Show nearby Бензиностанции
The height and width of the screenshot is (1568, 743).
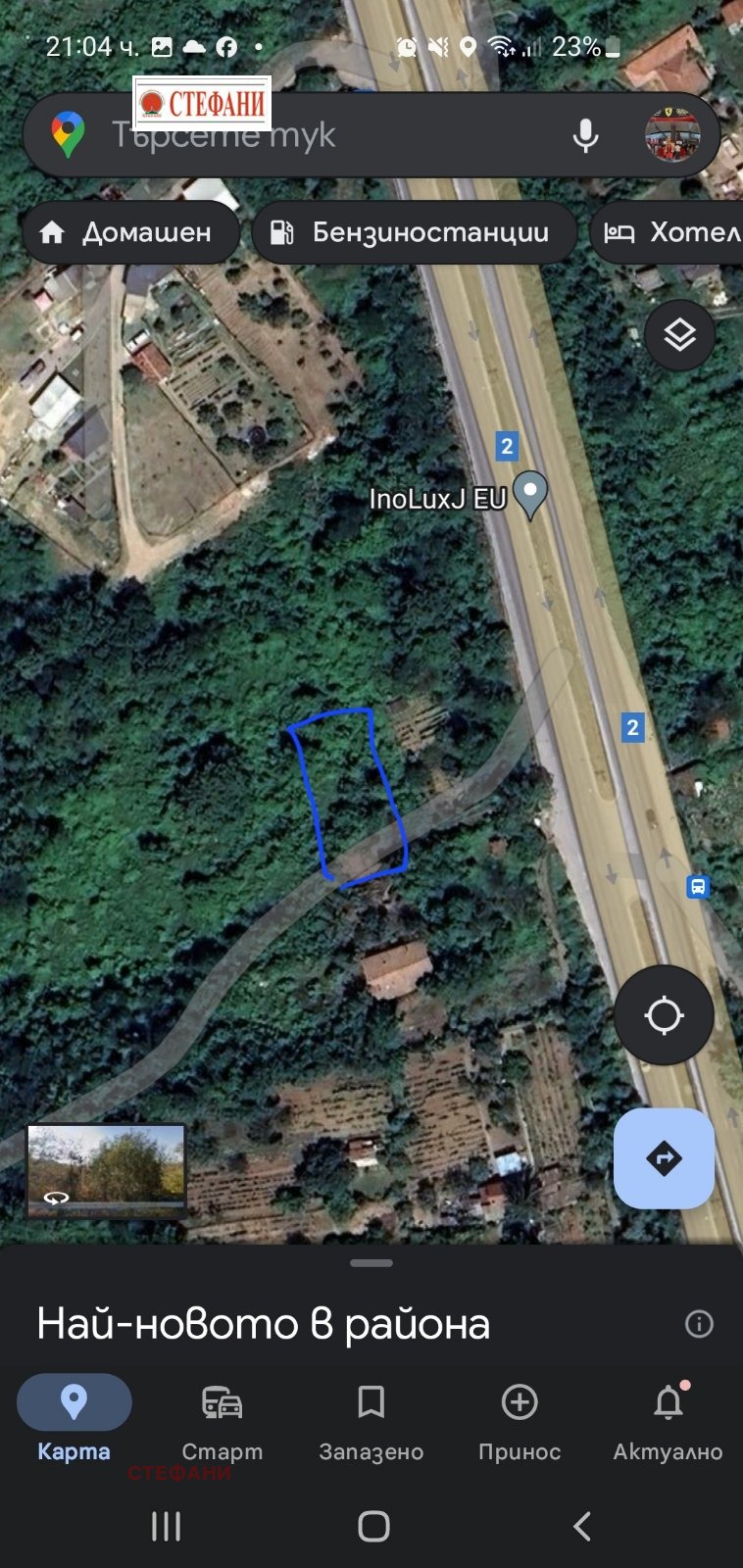414,232
